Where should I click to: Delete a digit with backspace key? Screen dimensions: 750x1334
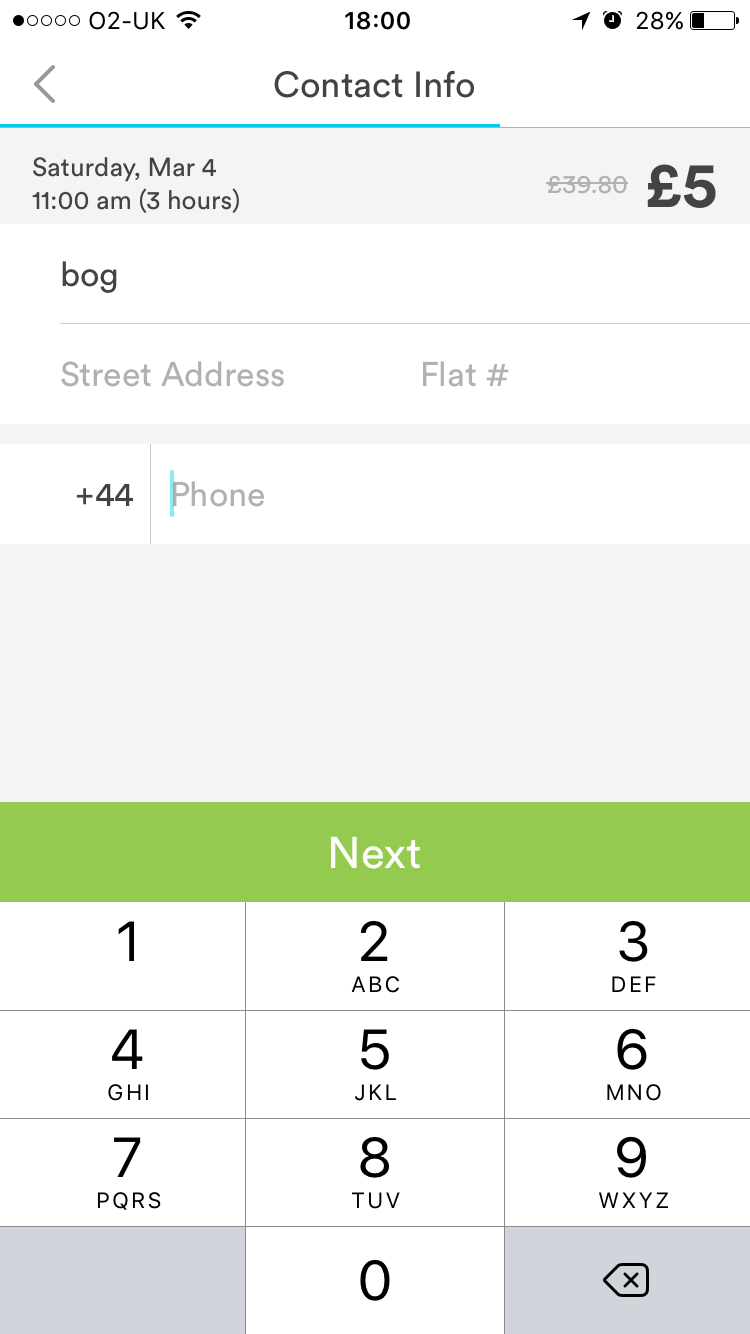tap(627, 1280)
